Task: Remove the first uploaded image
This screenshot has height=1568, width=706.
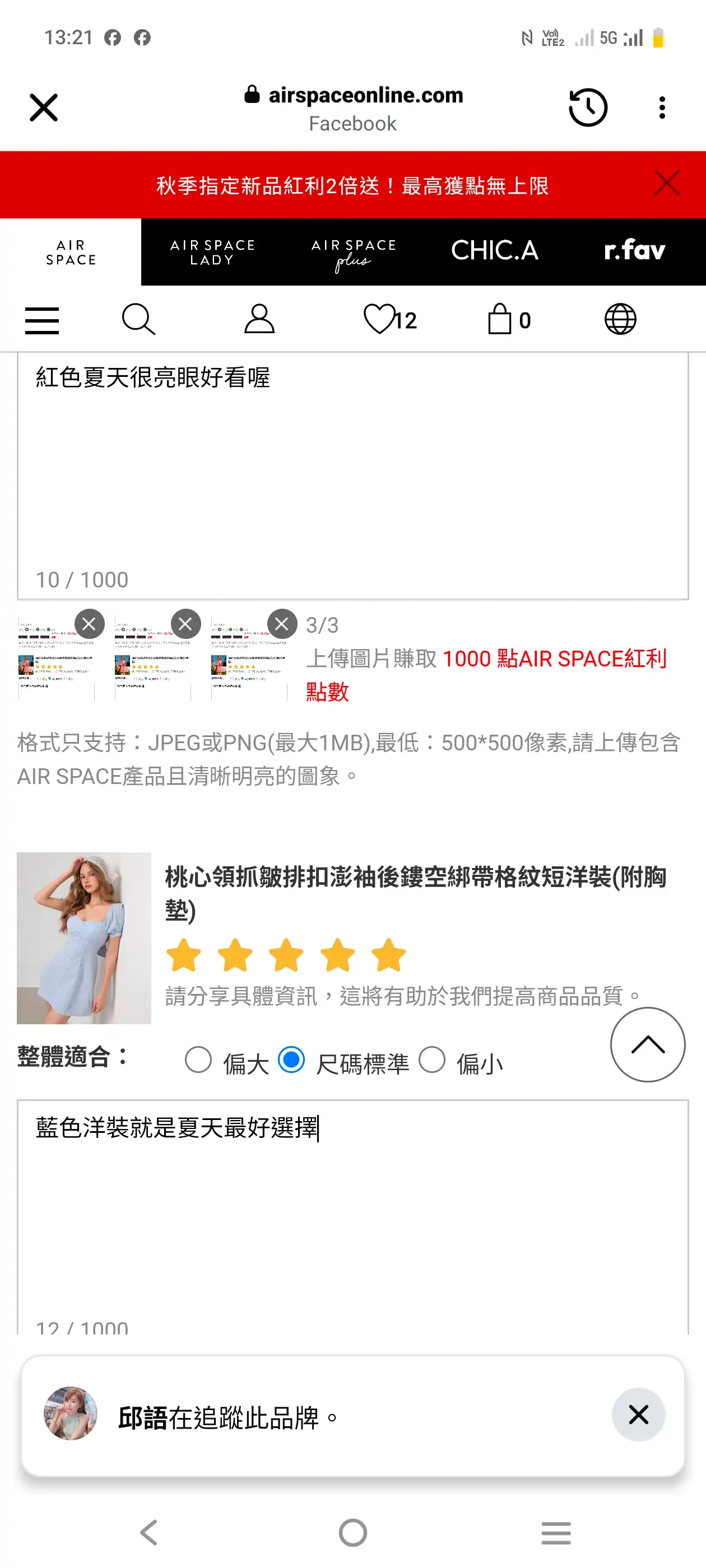Action: [x=90, y=624]
